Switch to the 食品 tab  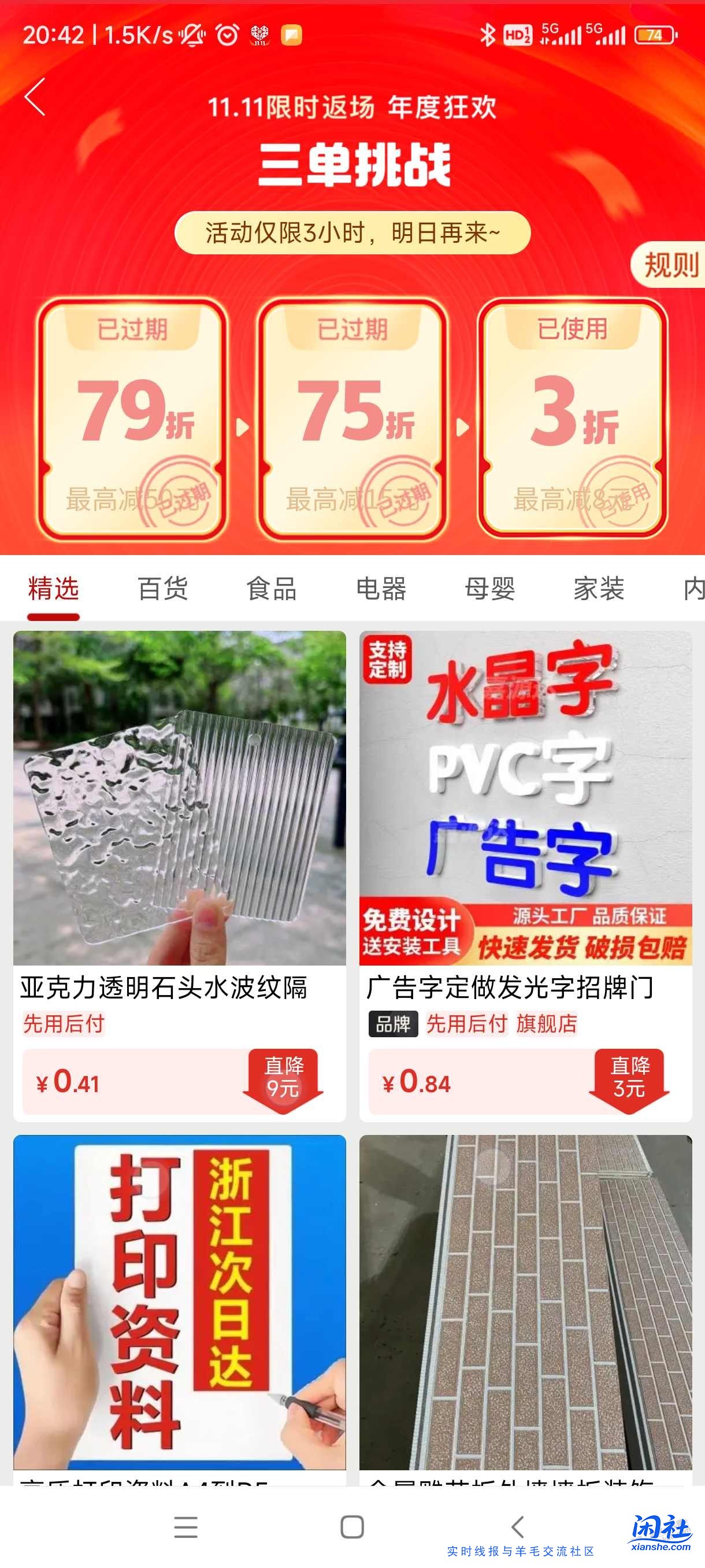pos(272,589)
